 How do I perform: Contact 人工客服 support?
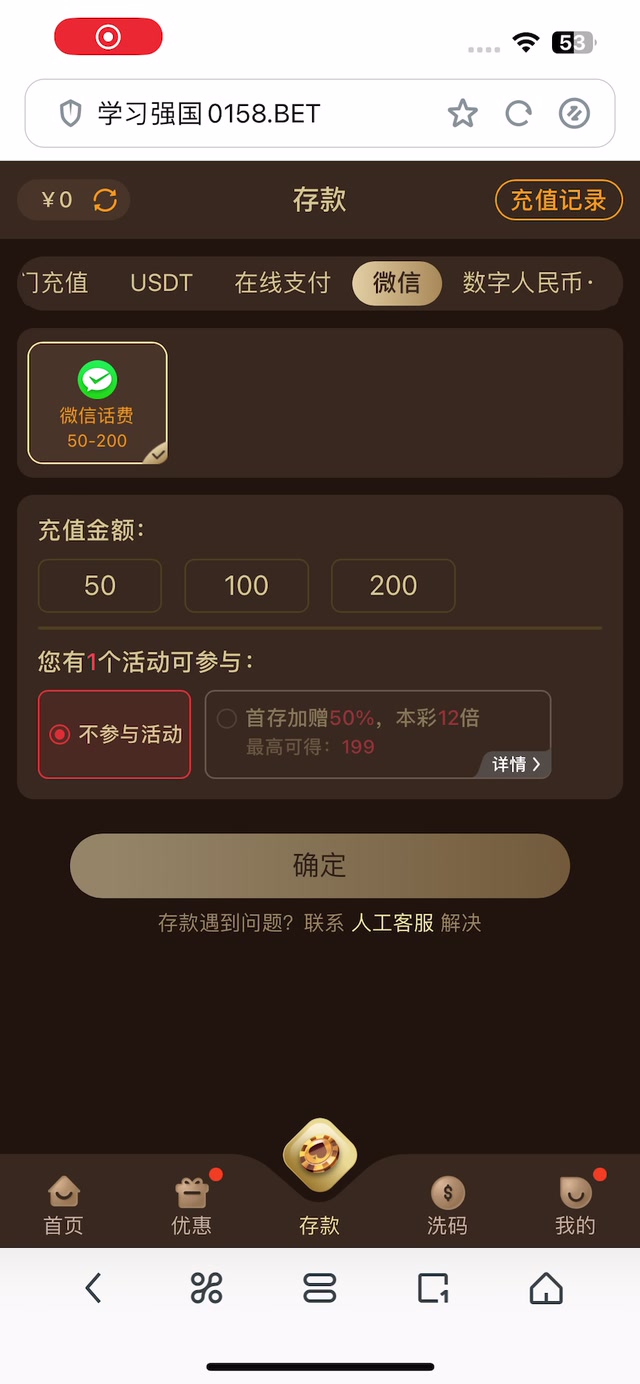tap(393, 923)
